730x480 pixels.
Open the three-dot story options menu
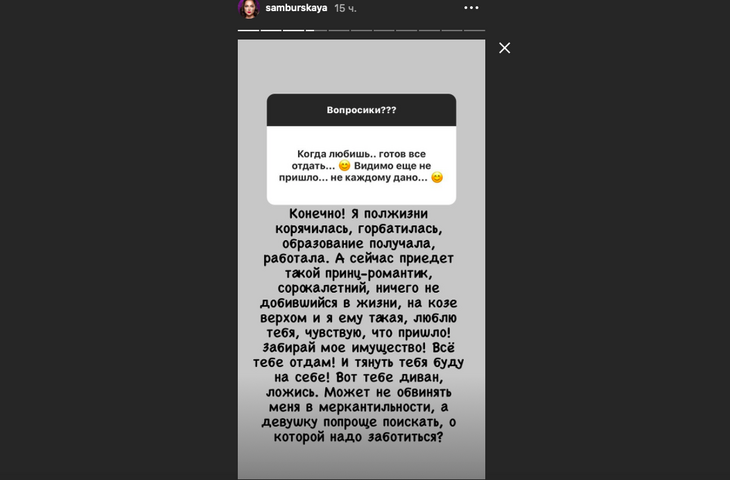pyautogui.click(x=471, y=8)
